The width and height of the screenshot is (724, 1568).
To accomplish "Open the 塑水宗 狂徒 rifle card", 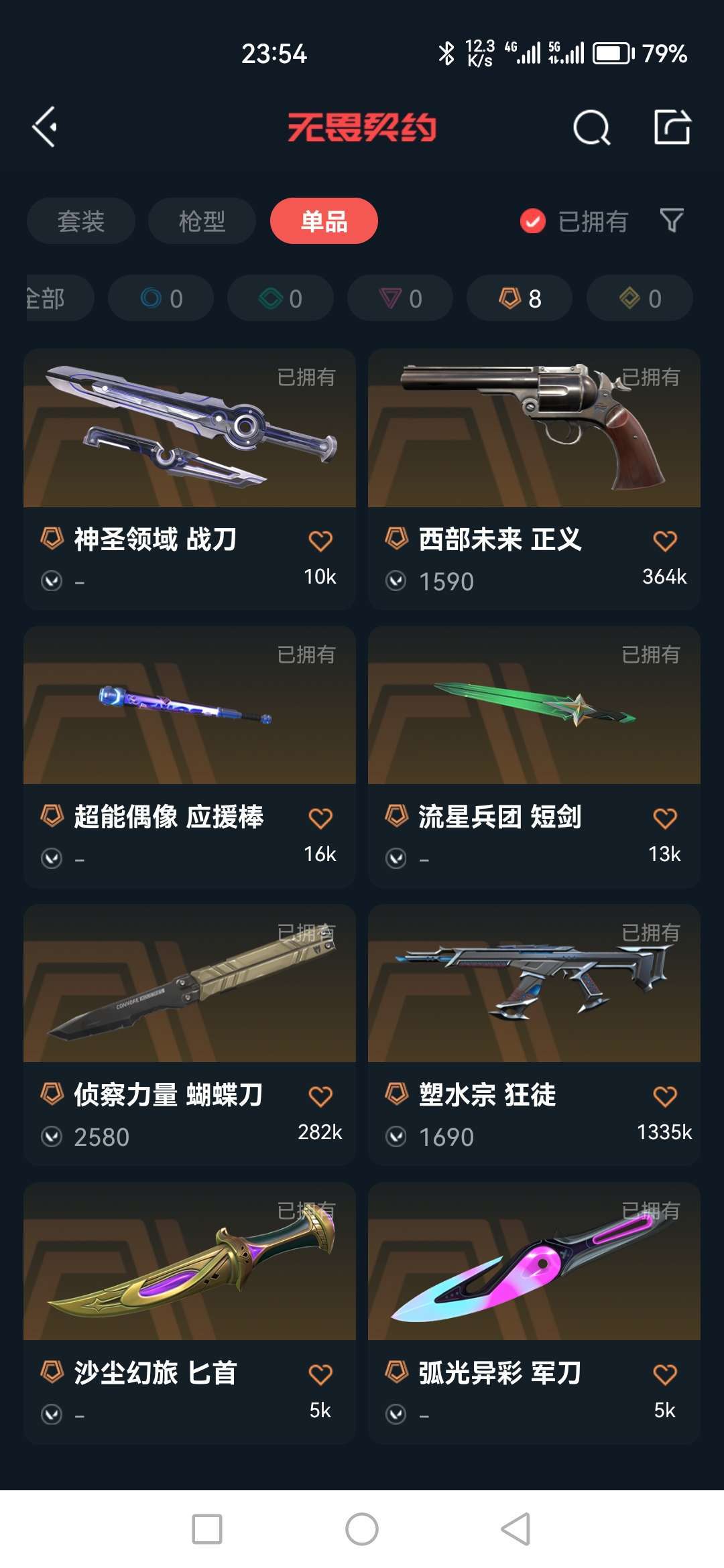I will point(534,1035).
